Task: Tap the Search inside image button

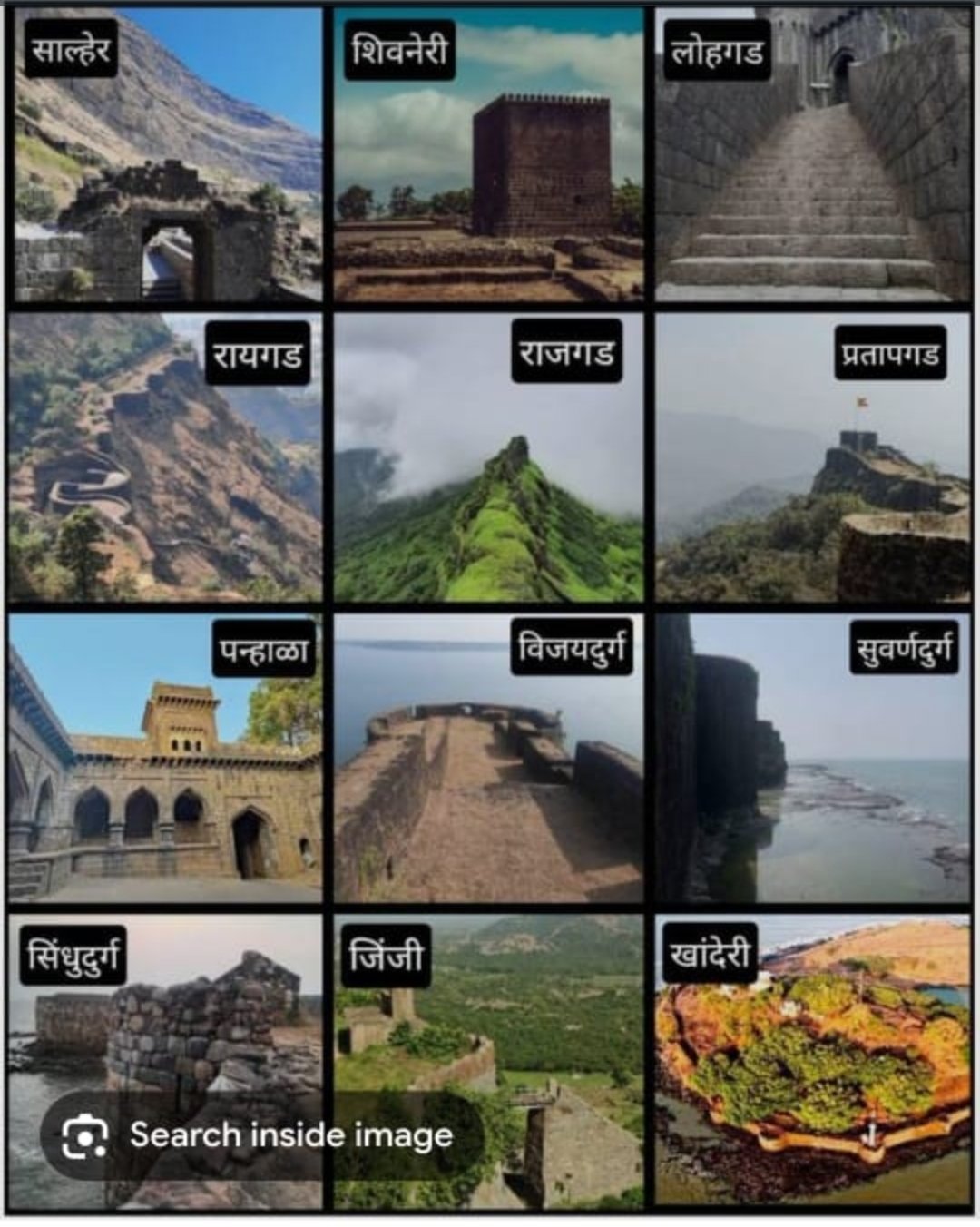Action: [x=260, y=1135]
